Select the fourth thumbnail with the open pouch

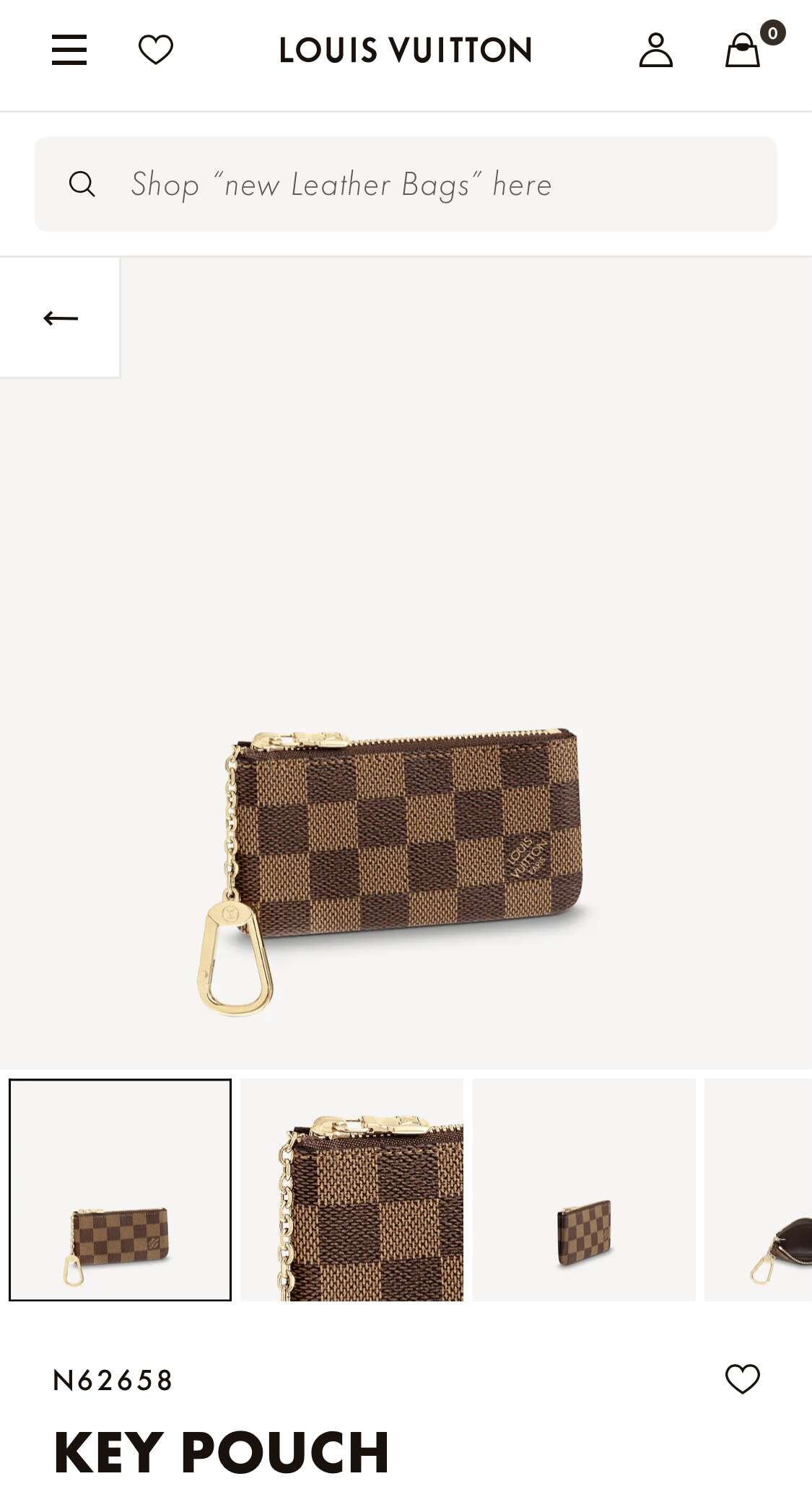[759, 1190]
